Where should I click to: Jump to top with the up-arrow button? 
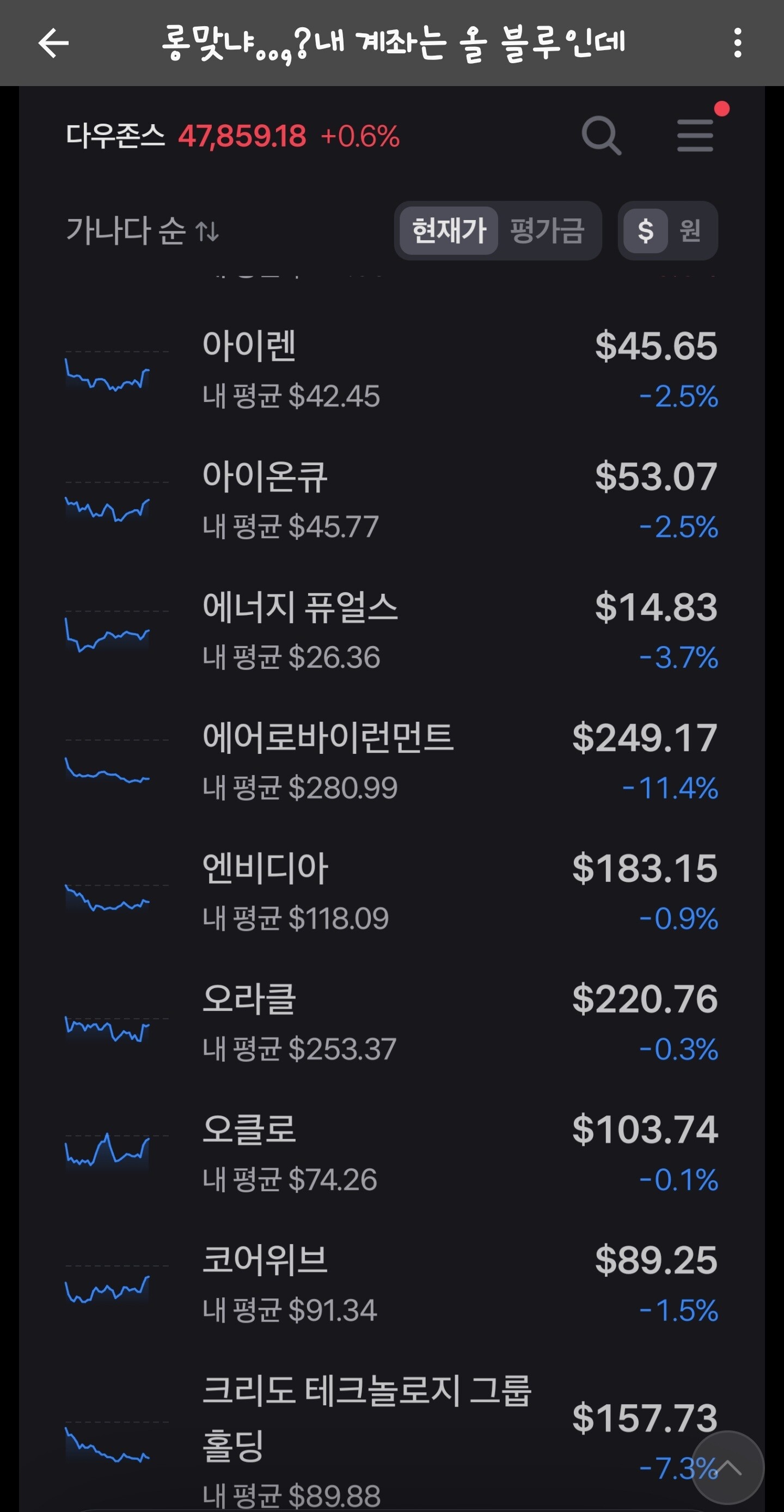pos(728,1467)
